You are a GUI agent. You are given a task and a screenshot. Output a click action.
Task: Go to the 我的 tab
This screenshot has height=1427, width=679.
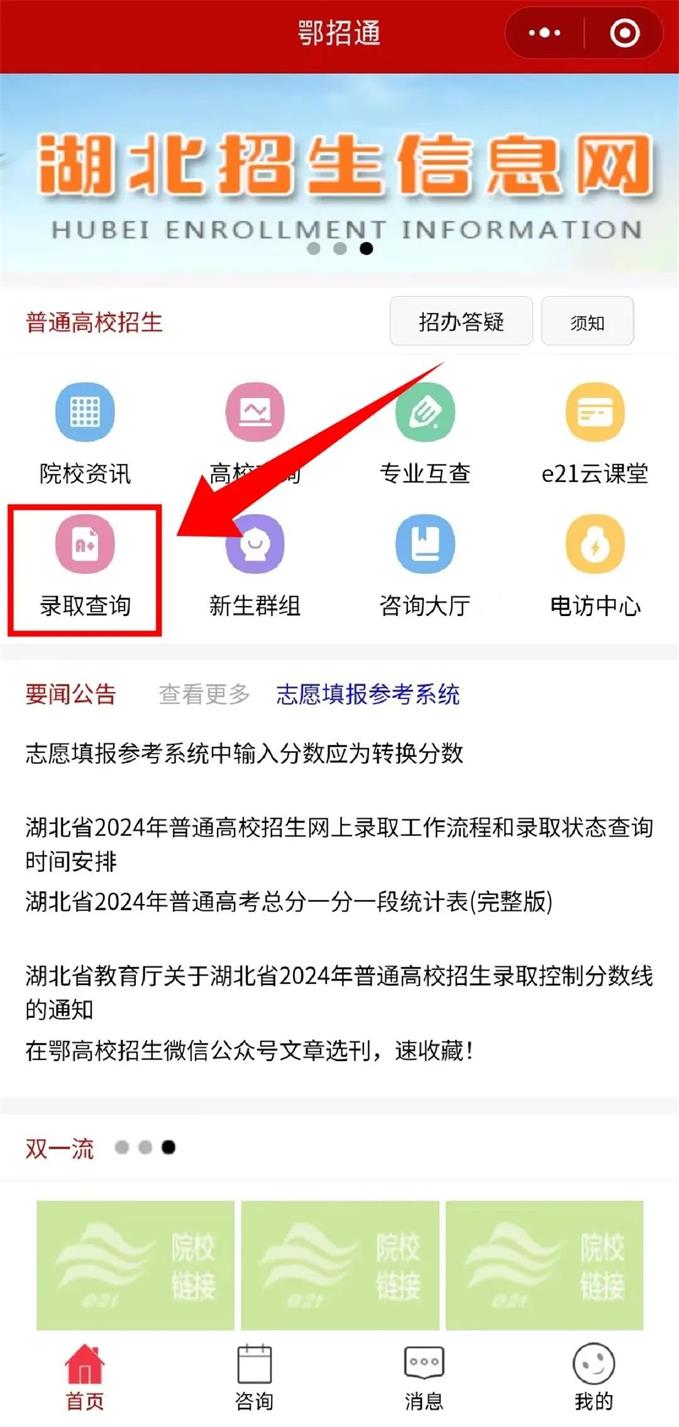click(593, 1378)
